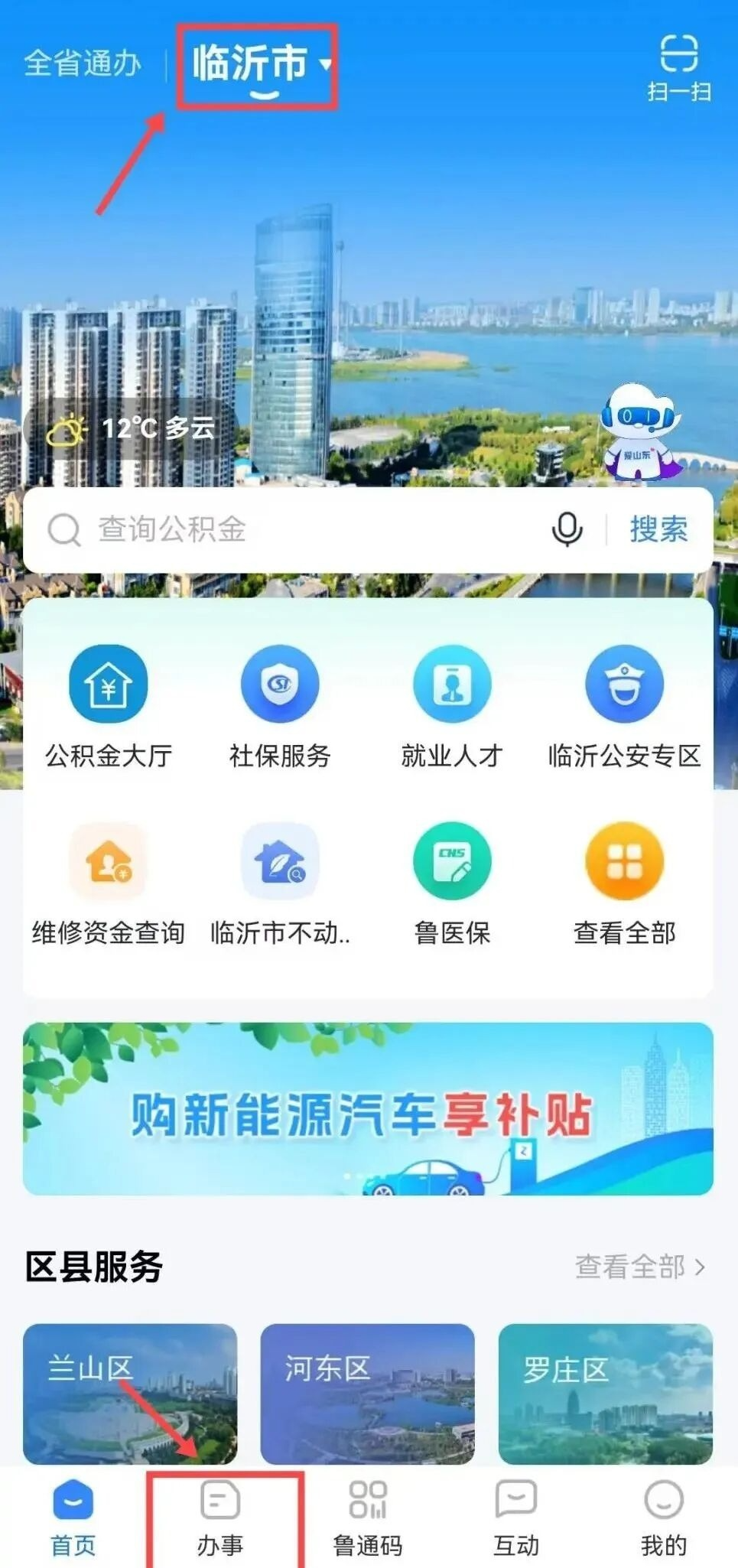
Task: Tap the 临沂市不动产 house icon
Action: (x=280, y=860)
